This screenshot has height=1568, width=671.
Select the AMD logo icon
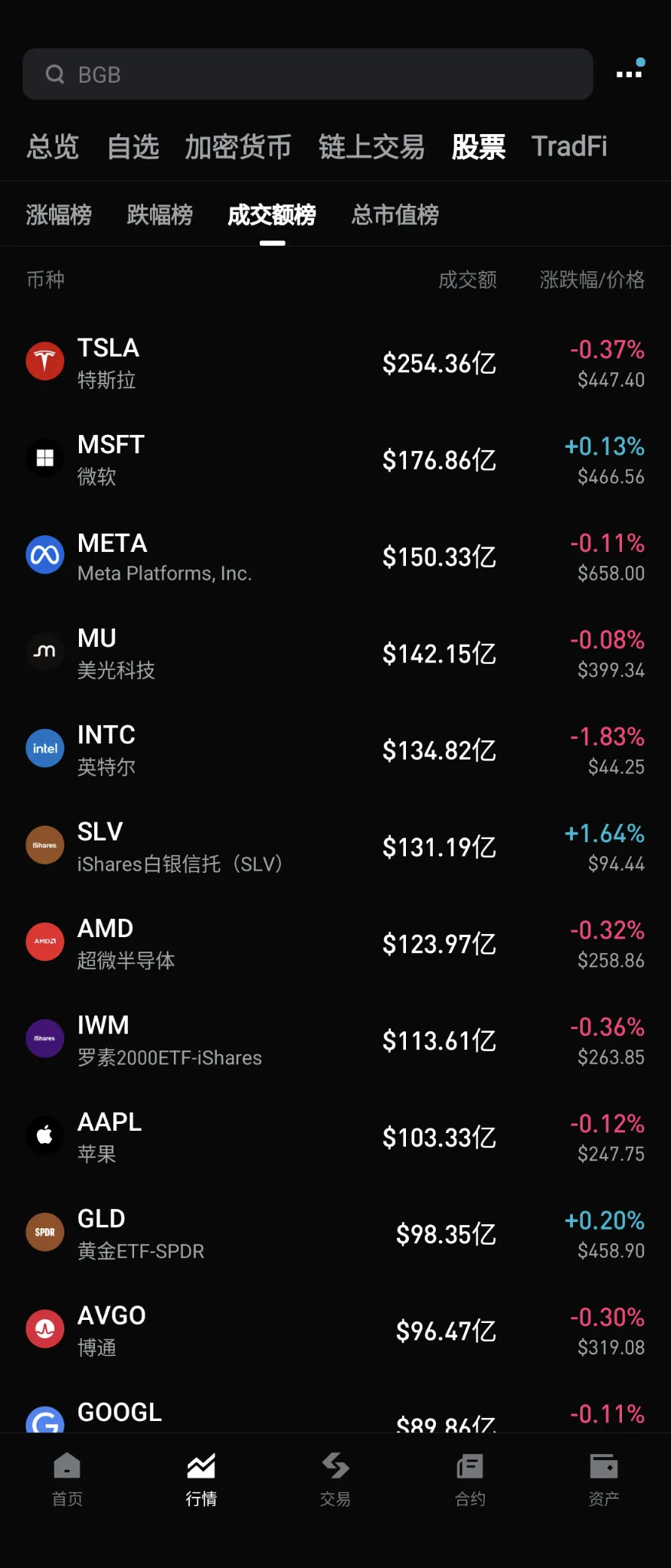(44, 942)
